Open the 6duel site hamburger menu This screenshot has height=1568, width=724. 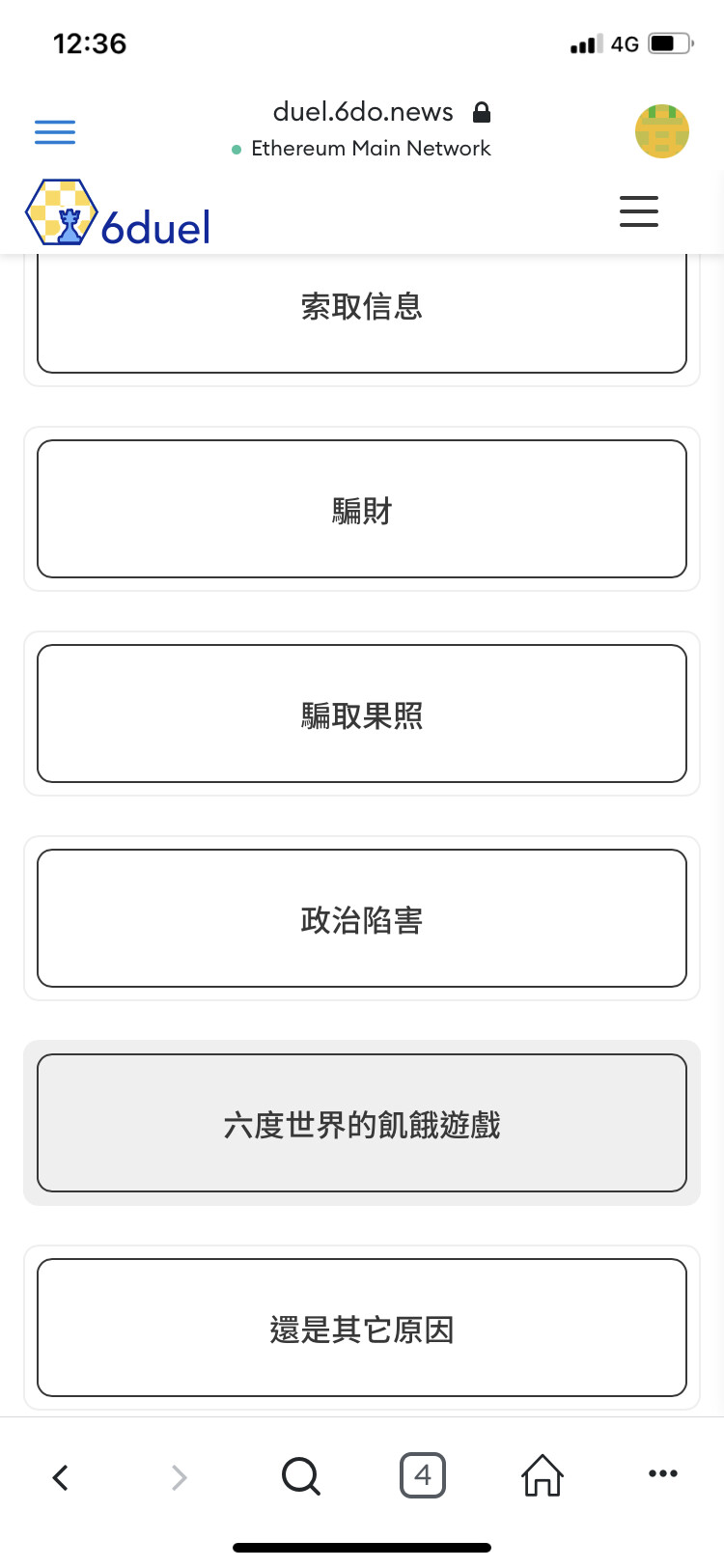pos(639,211)
